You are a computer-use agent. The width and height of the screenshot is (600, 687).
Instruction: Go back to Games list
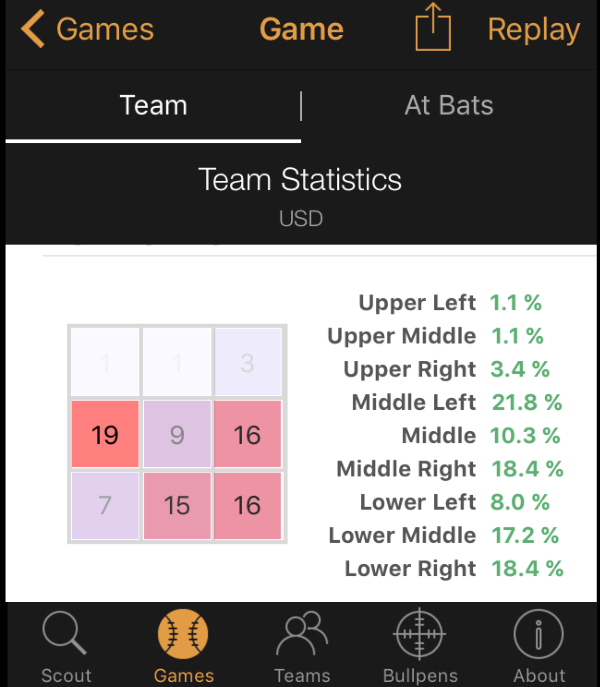88,30
